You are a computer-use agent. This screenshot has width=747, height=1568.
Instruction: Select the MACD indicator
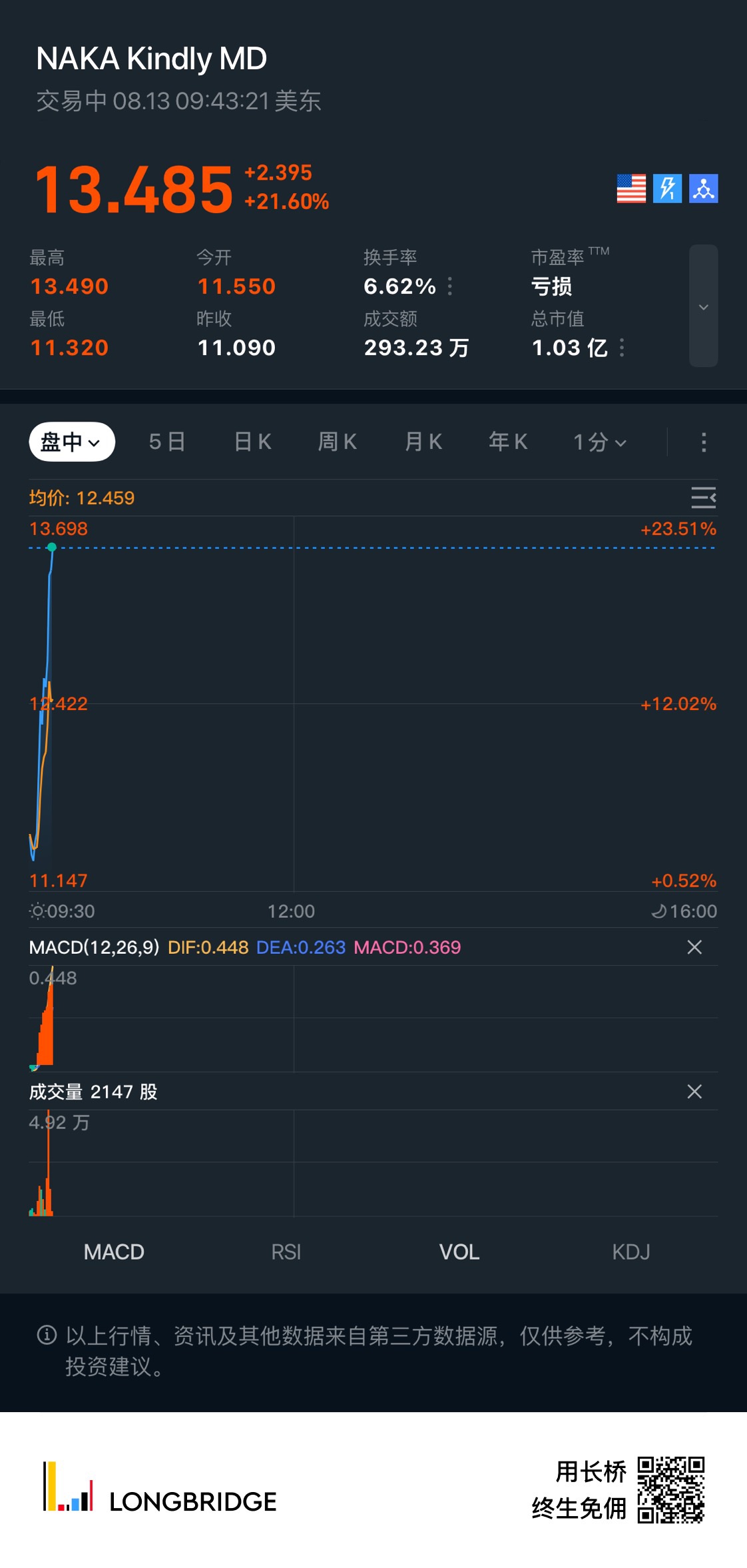114,1252
